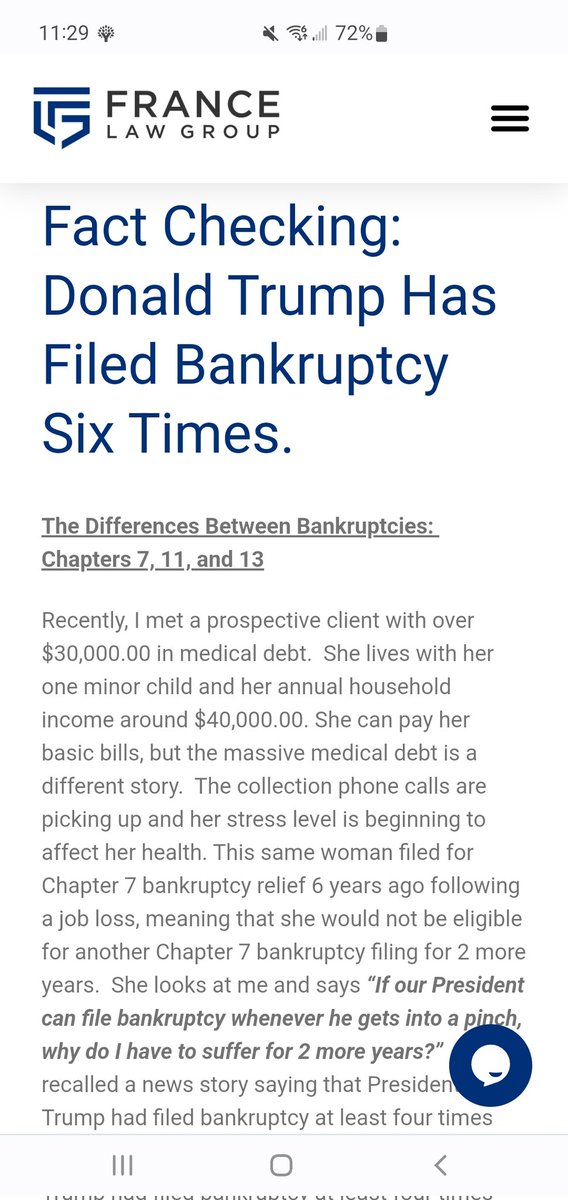The image size is (568, 1200).
Task: Open the recent apps view
Action: coord(123,1164)
